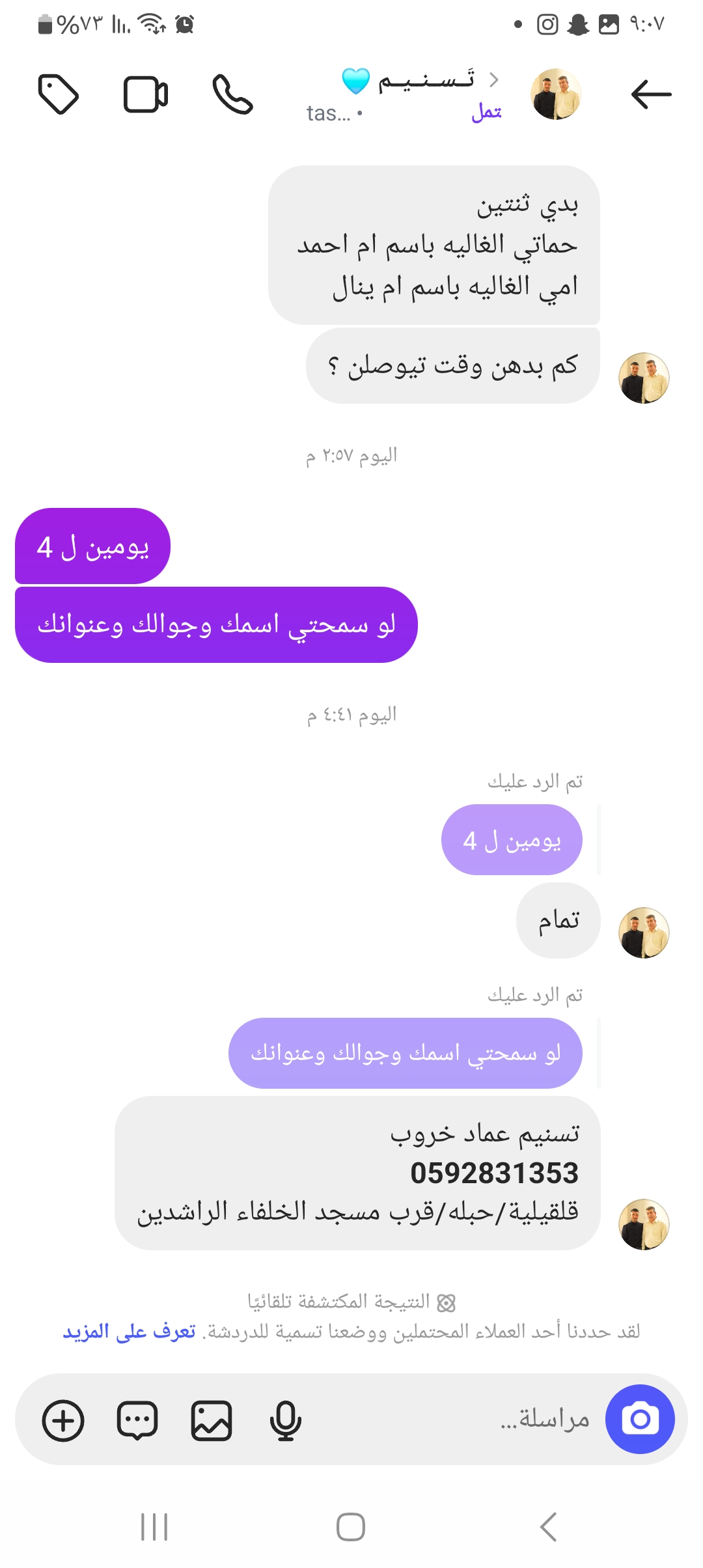This screenshot has width=703, height=1568.
Task: Jump to the quoted reply 'لو سمحتي اسمك وجوالك وعنوانك'
Action: 405,1053
